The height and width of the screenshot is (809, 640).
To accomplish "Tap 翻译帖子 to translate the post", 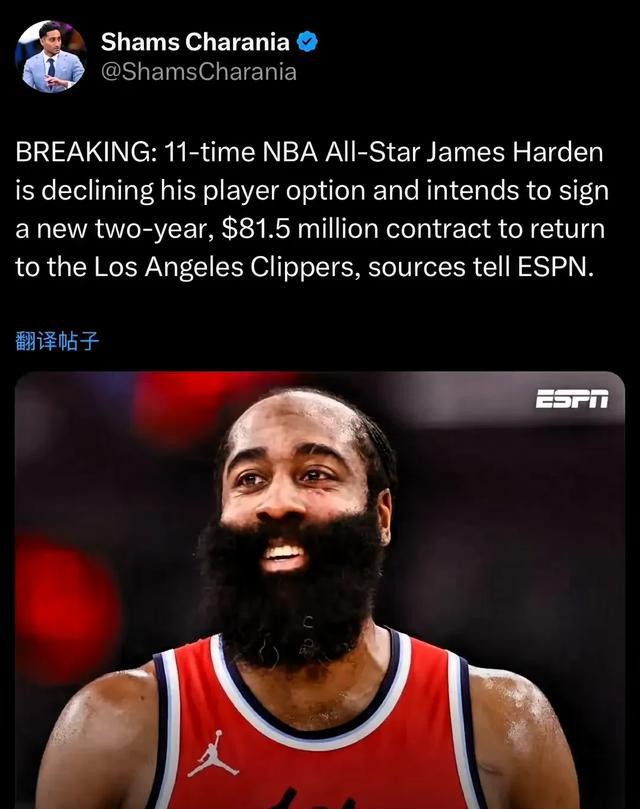I will click(57, 341).
